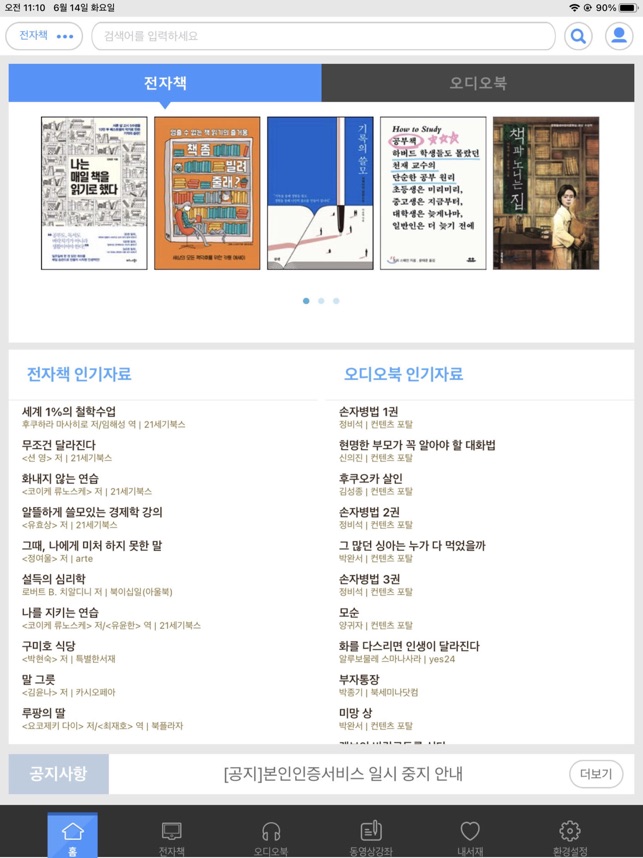This screenshot has height=858, width=643.
Task: Open the 전자책 category dropdown
Action: [44, 36]
